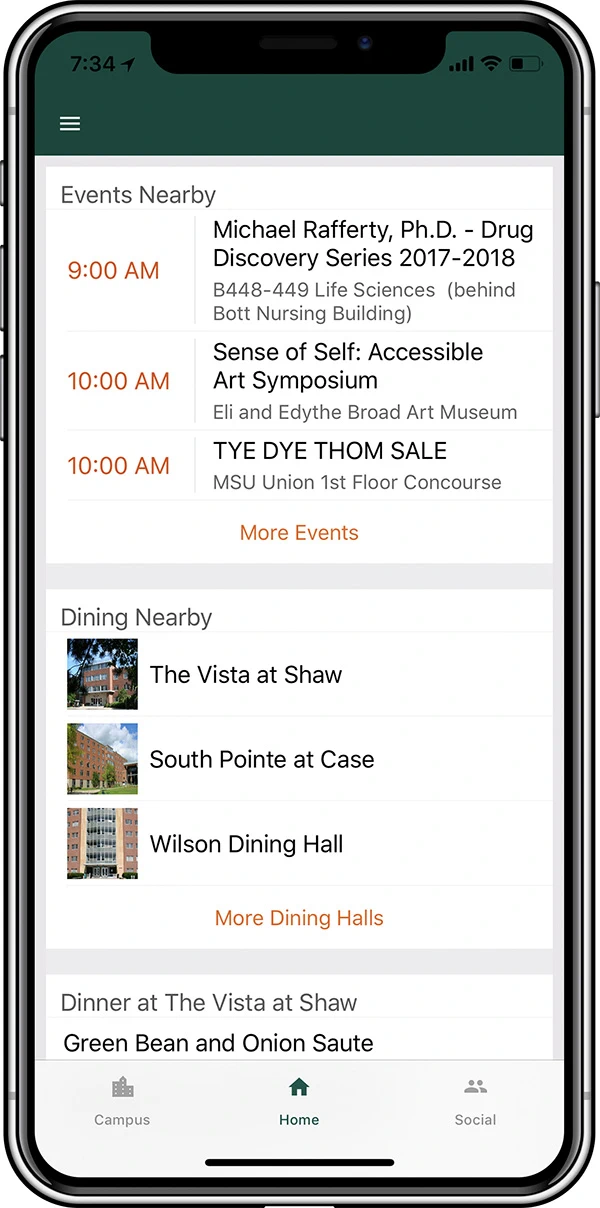
Task: Open the hamburger navigation menu
Action: coord(70,124)
